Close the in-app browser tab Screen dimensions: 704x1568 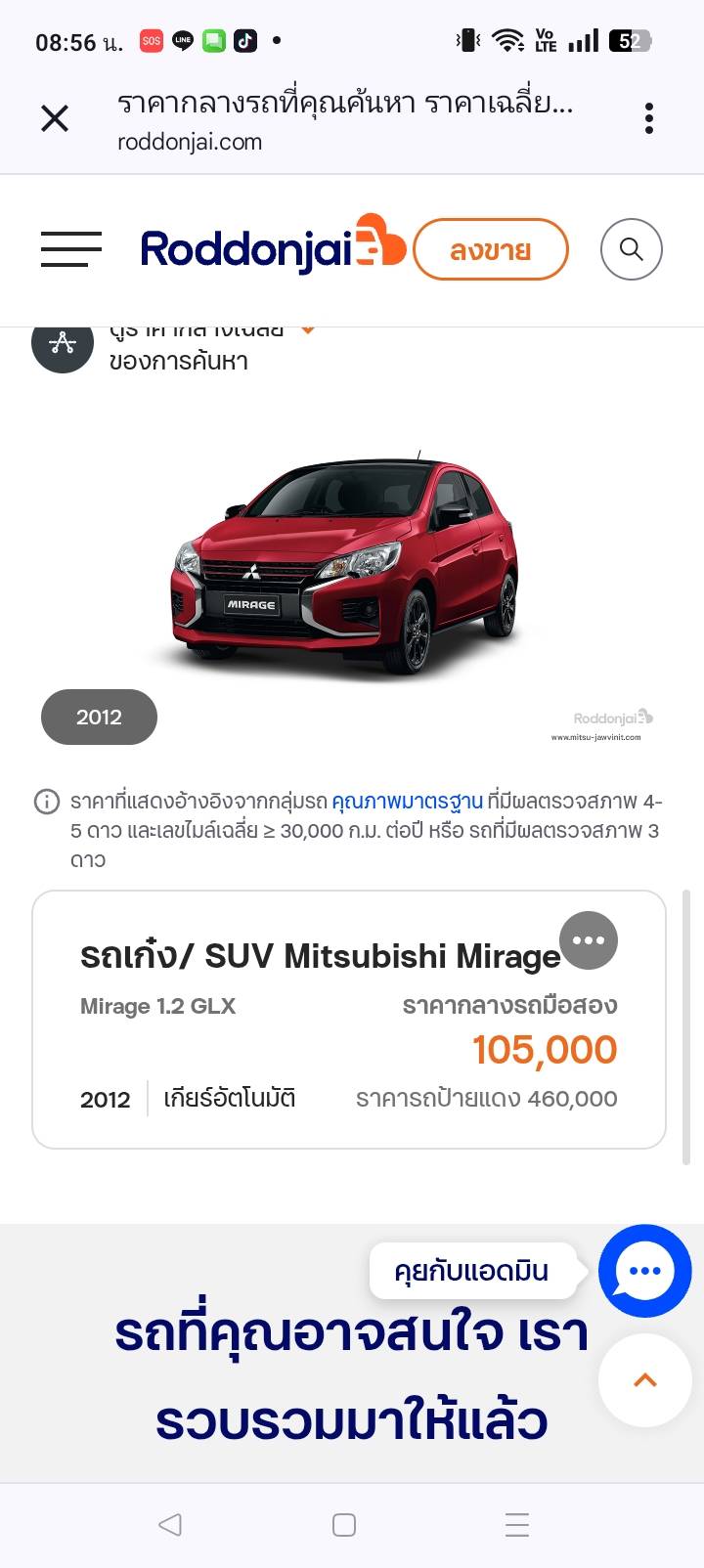point(55,119)
